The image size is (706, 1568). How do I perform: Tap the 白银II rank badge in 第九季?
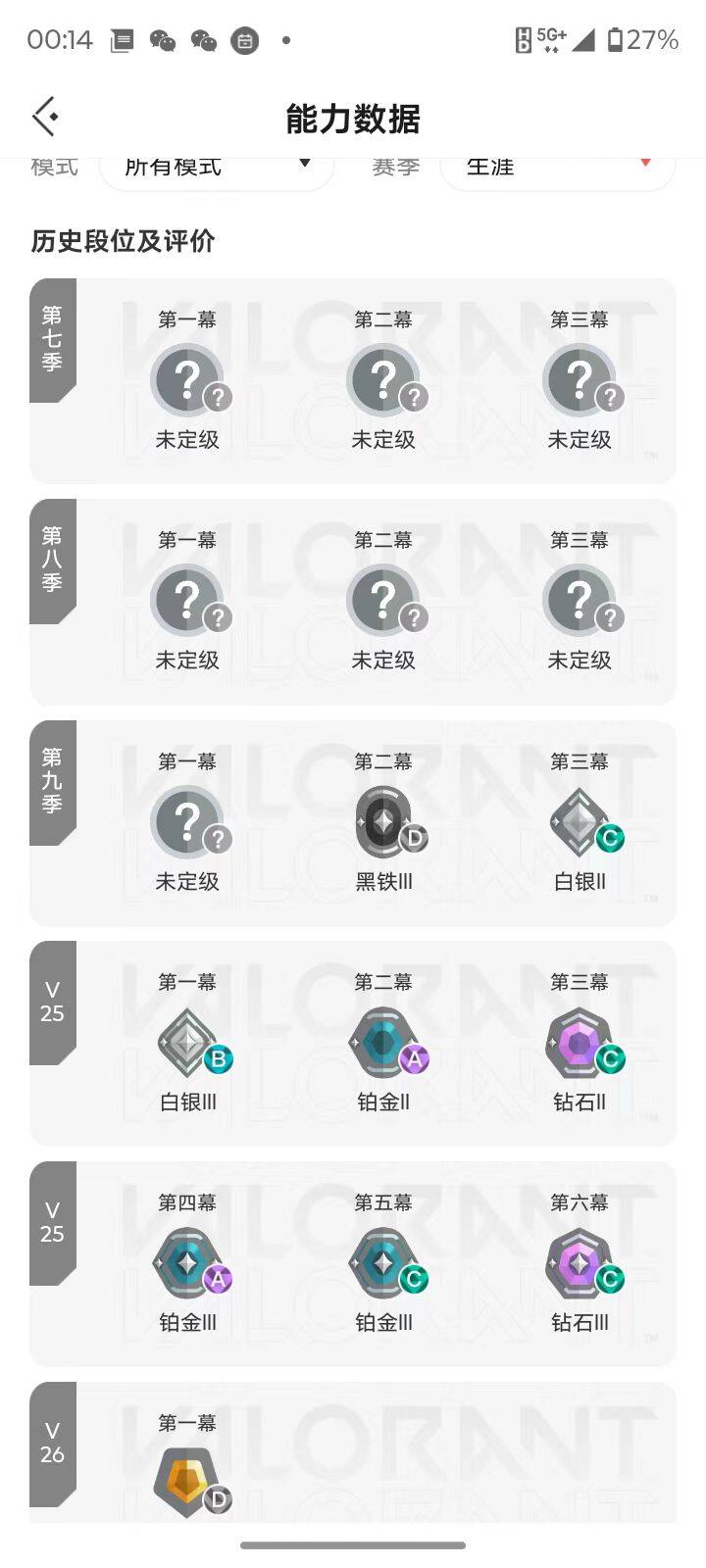click(x=580, y=820)
